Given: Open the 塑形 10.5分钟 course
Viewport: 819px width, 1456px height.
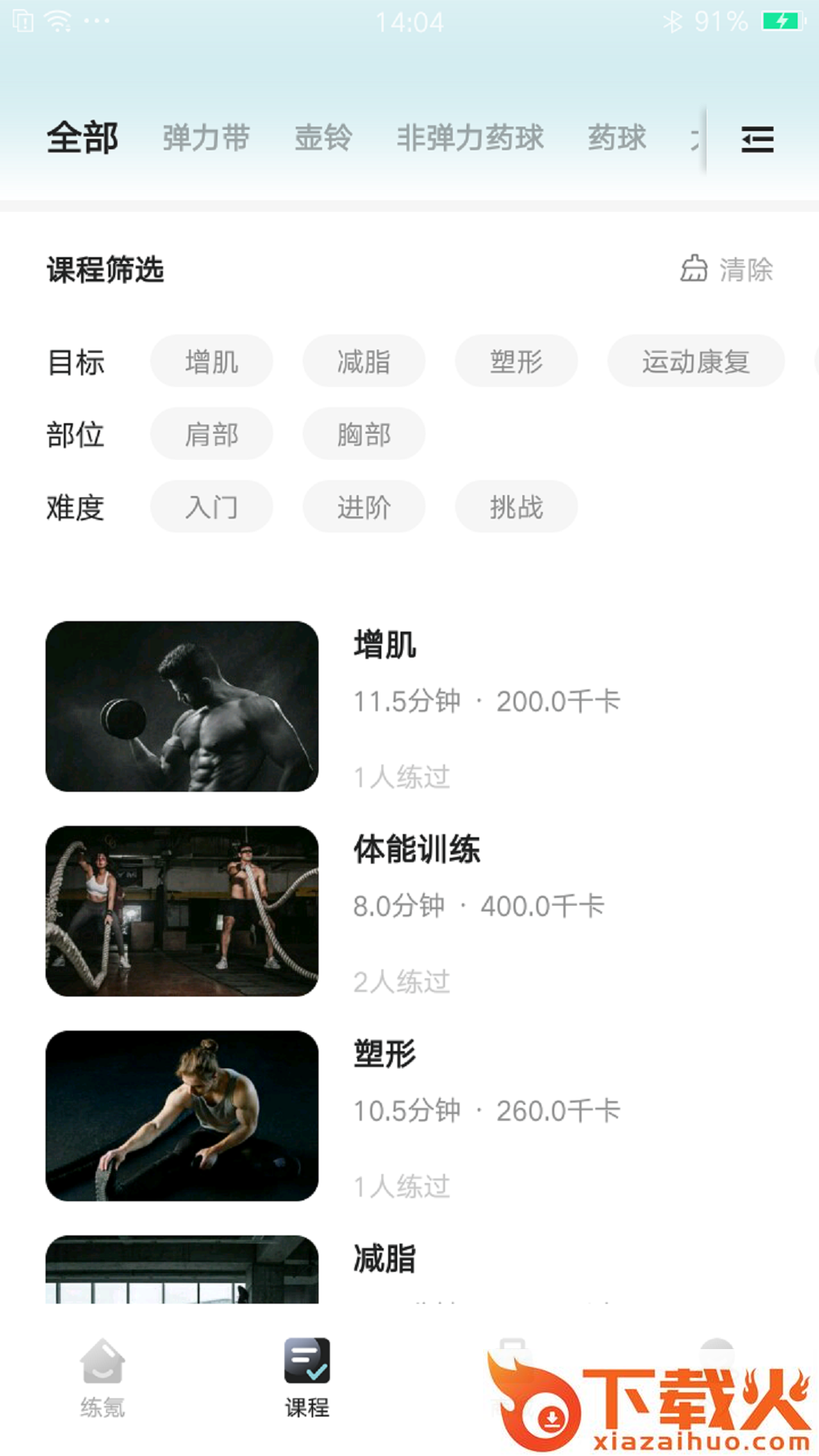Looking at the screenshot, I should [409, 1116].
